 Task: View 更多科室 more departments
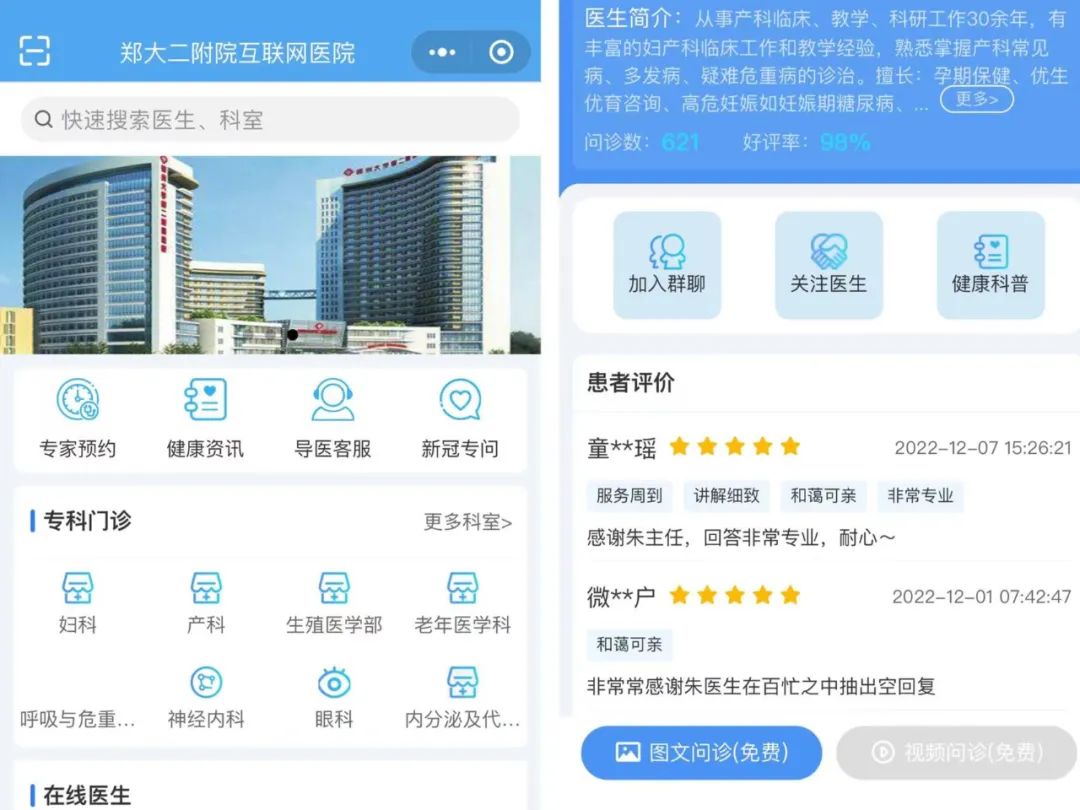(468, 522)
